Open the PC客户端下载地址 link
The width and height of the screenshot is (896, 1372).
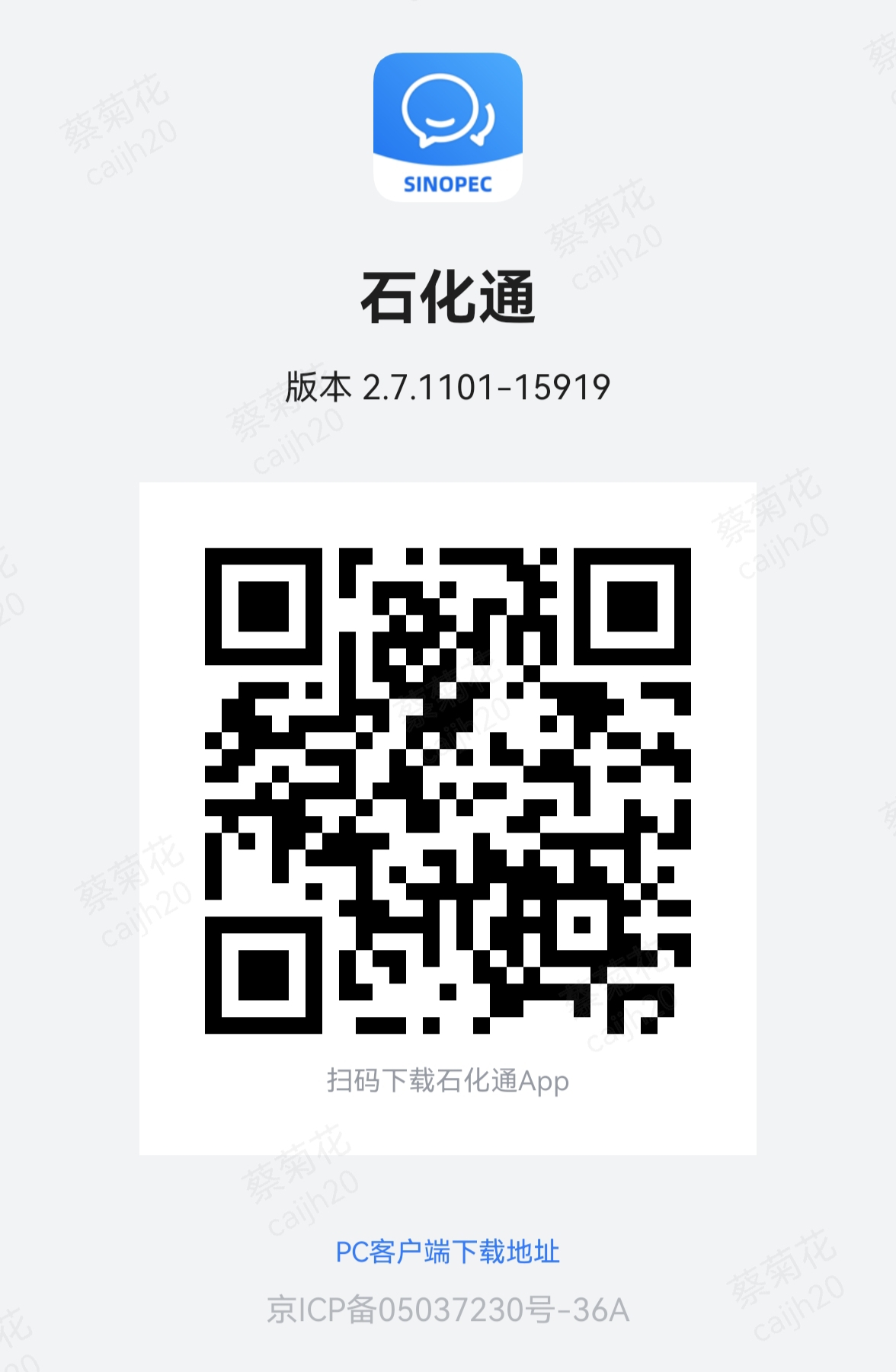[x=447, y=1252]
